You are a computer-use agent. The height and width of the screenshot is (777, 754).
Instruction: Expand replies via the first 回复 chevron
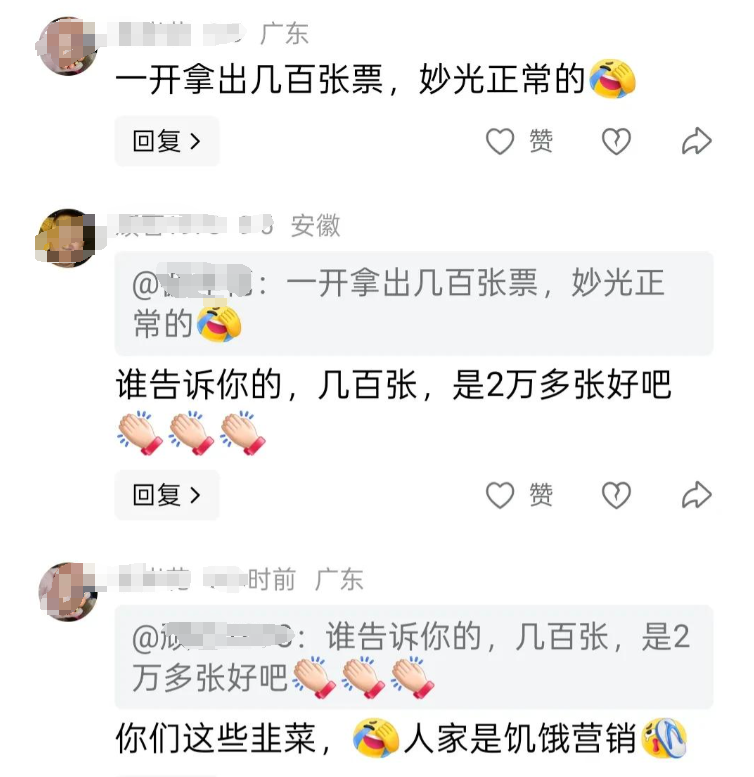click(196, 141)
